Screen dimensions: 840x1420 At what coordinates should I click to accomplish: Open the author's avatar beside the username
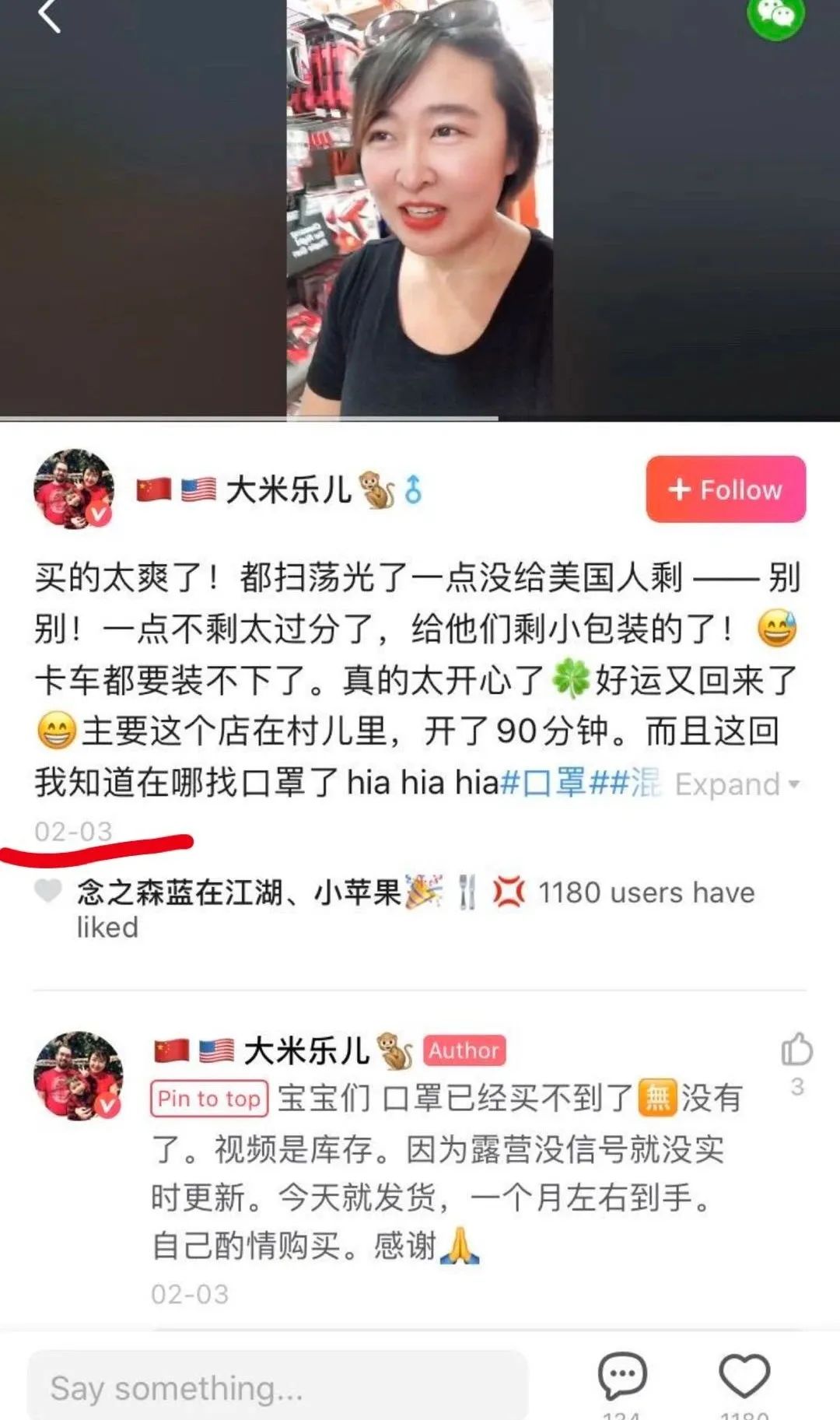coord(75,490)
